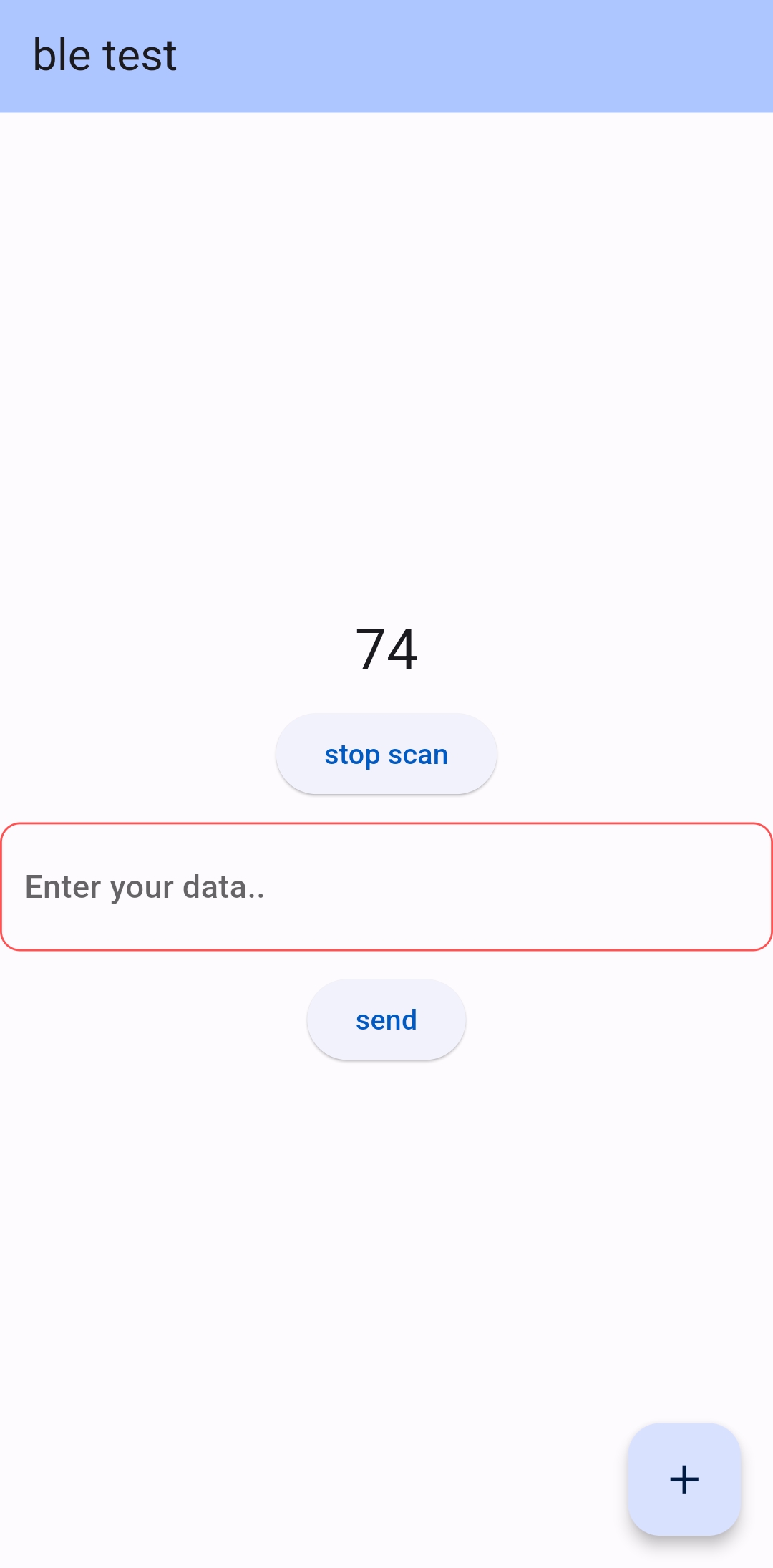Tap the plus floating action button
Screen dimensions: 773x1568
[x=684, y=1479]
